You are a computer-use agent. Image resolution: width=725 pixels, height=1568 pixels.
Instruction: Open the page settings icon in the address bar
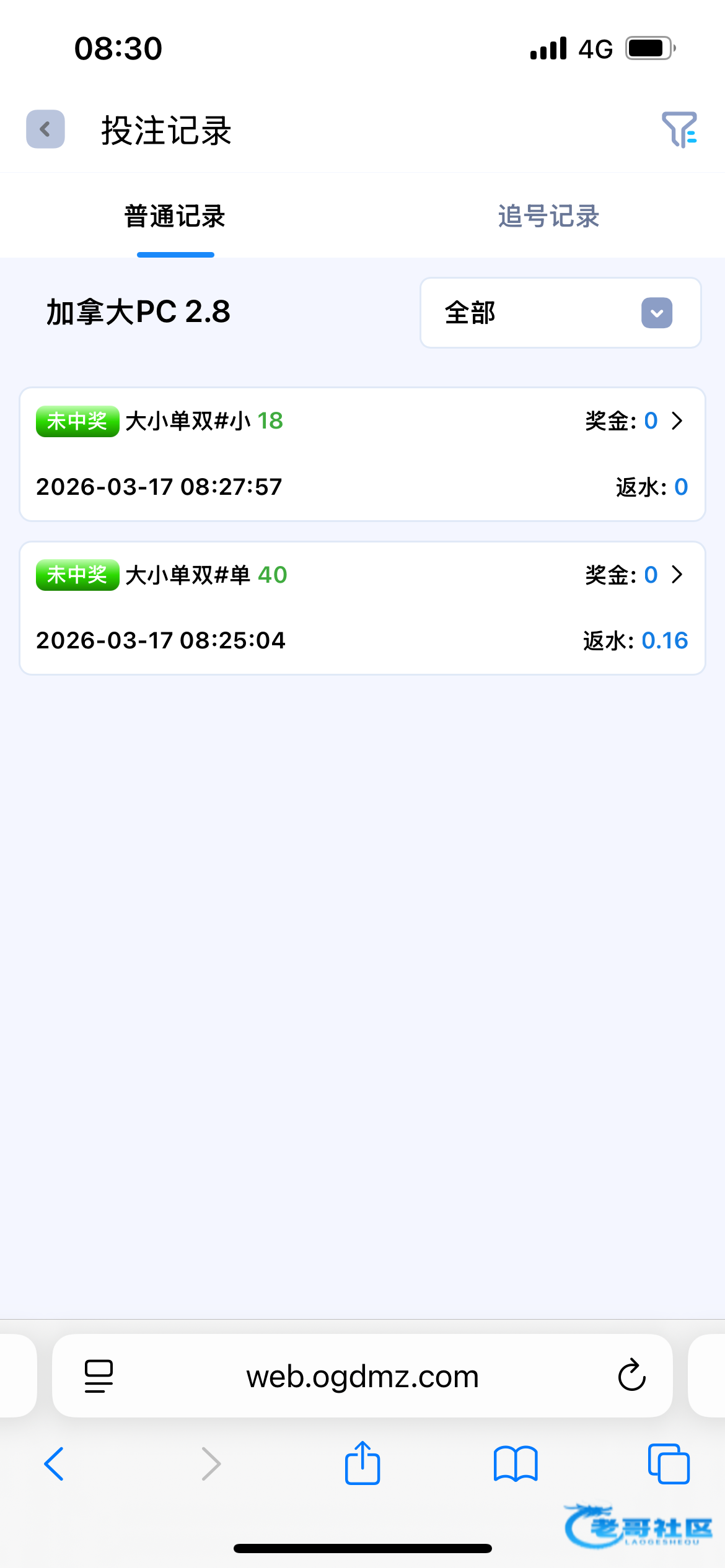coord(99,1376)
